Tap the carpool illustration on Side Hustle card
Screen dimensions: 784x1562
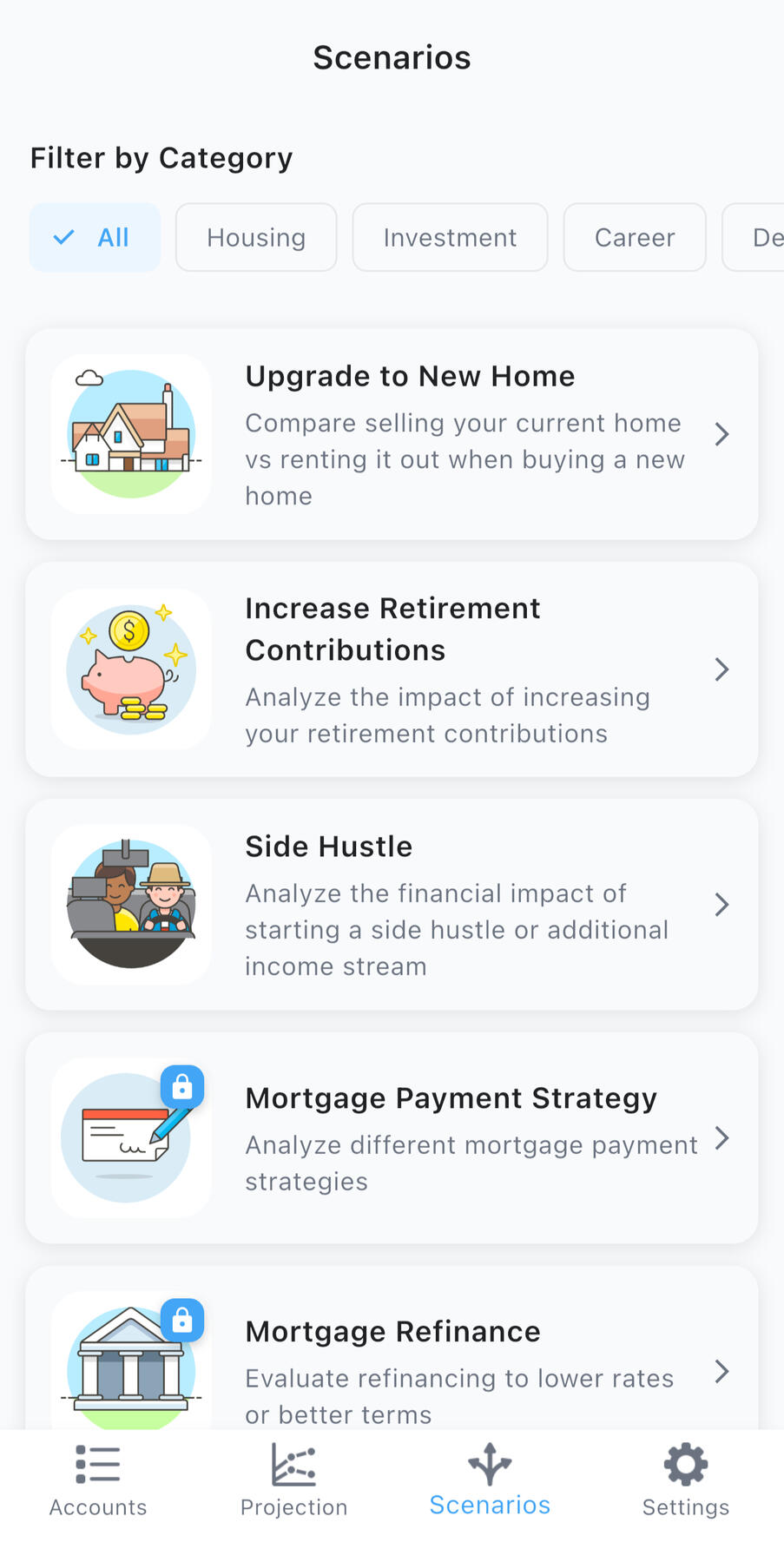(130, 904)
